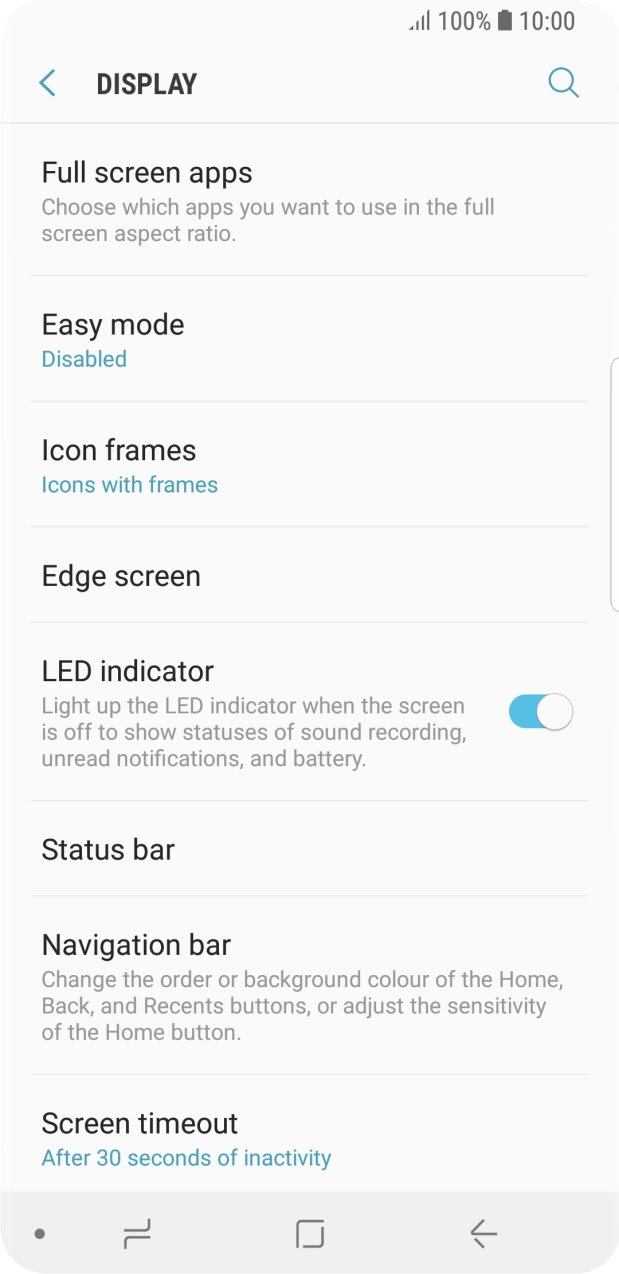Show recent apps

pyautogui.click(x=137, y=1234)
